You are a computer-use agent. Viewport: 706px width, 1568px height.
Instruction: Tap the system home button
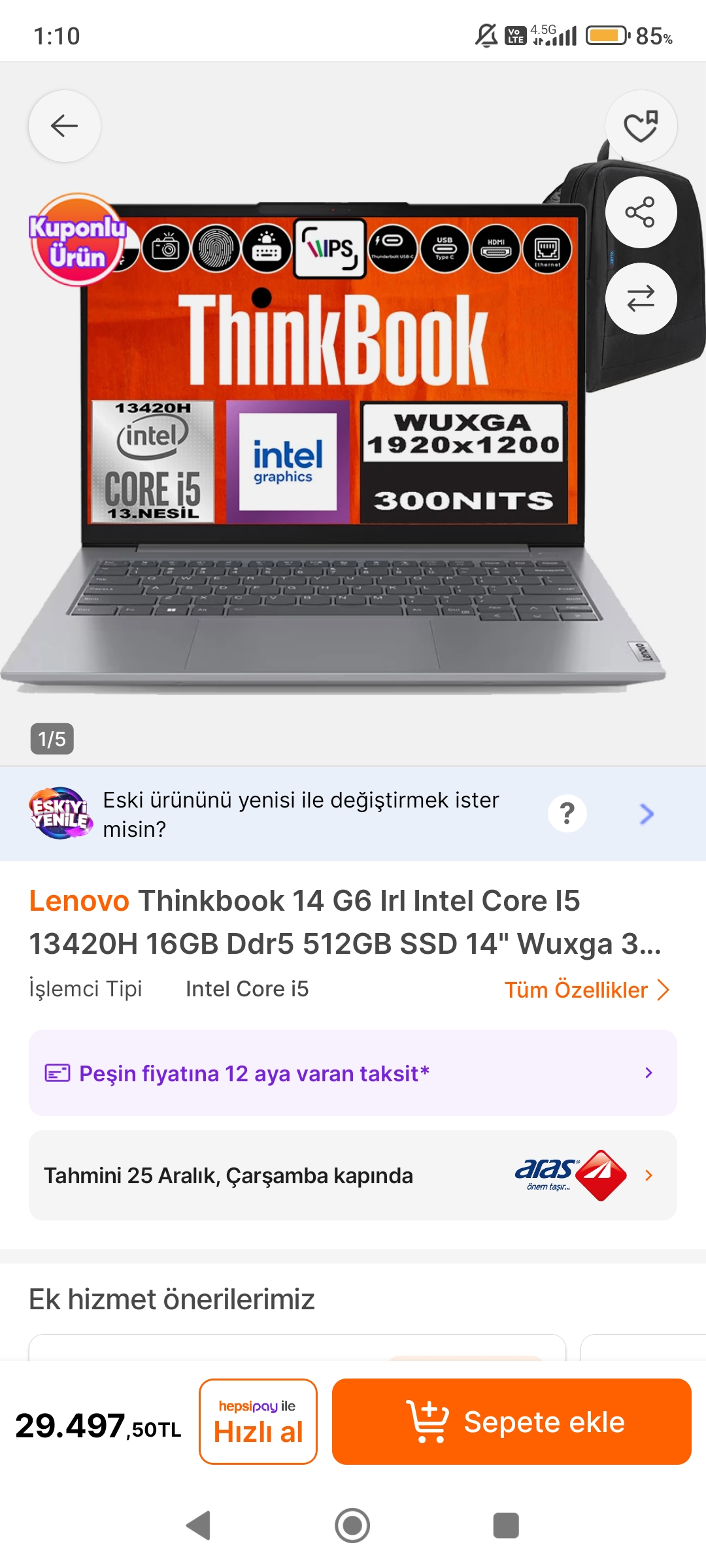[352, 1526]
